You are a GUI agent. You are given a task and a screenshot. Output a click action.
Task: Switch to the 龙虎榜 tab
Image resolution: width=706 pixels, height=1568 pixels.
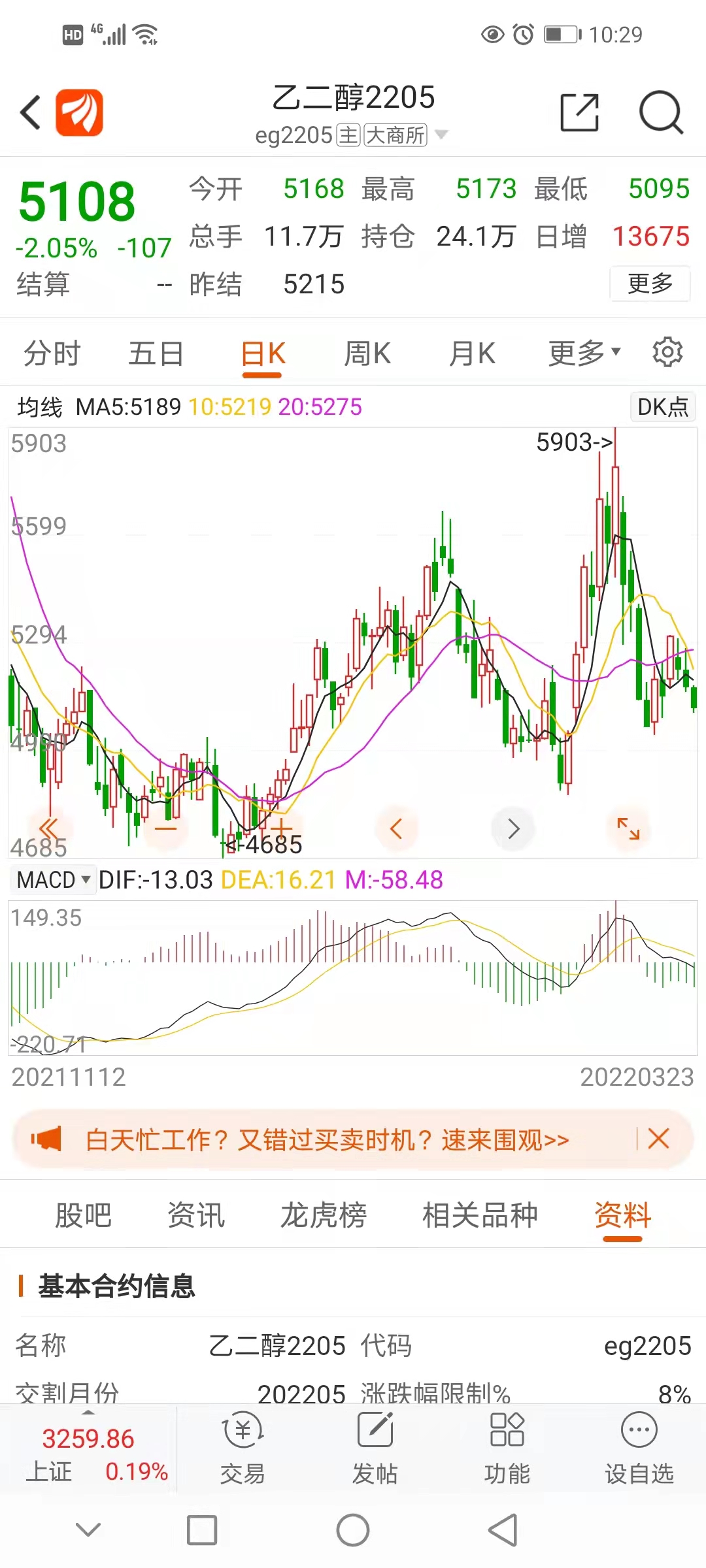324,1216
